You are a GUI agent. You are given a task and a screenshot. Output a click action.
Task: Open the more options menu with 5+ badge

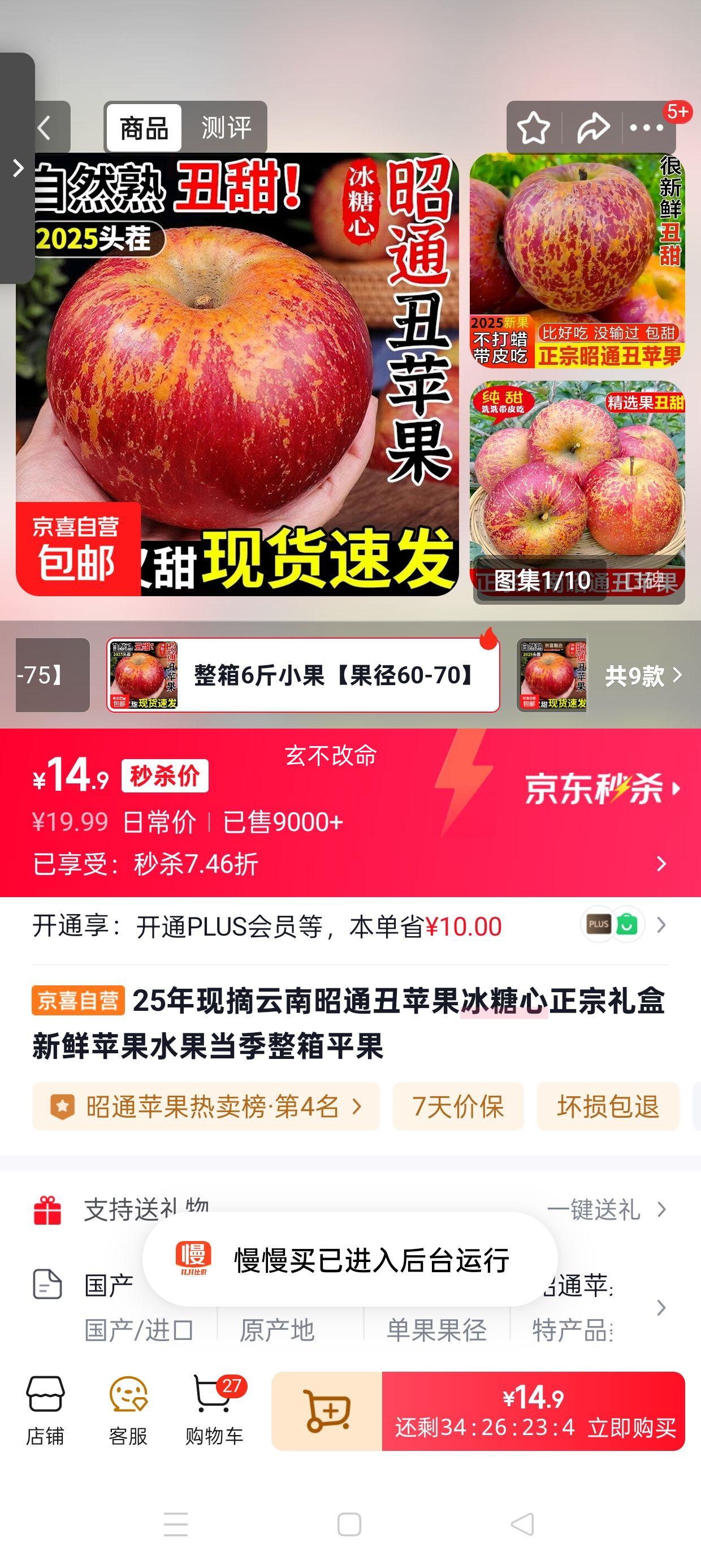point(647,128)
